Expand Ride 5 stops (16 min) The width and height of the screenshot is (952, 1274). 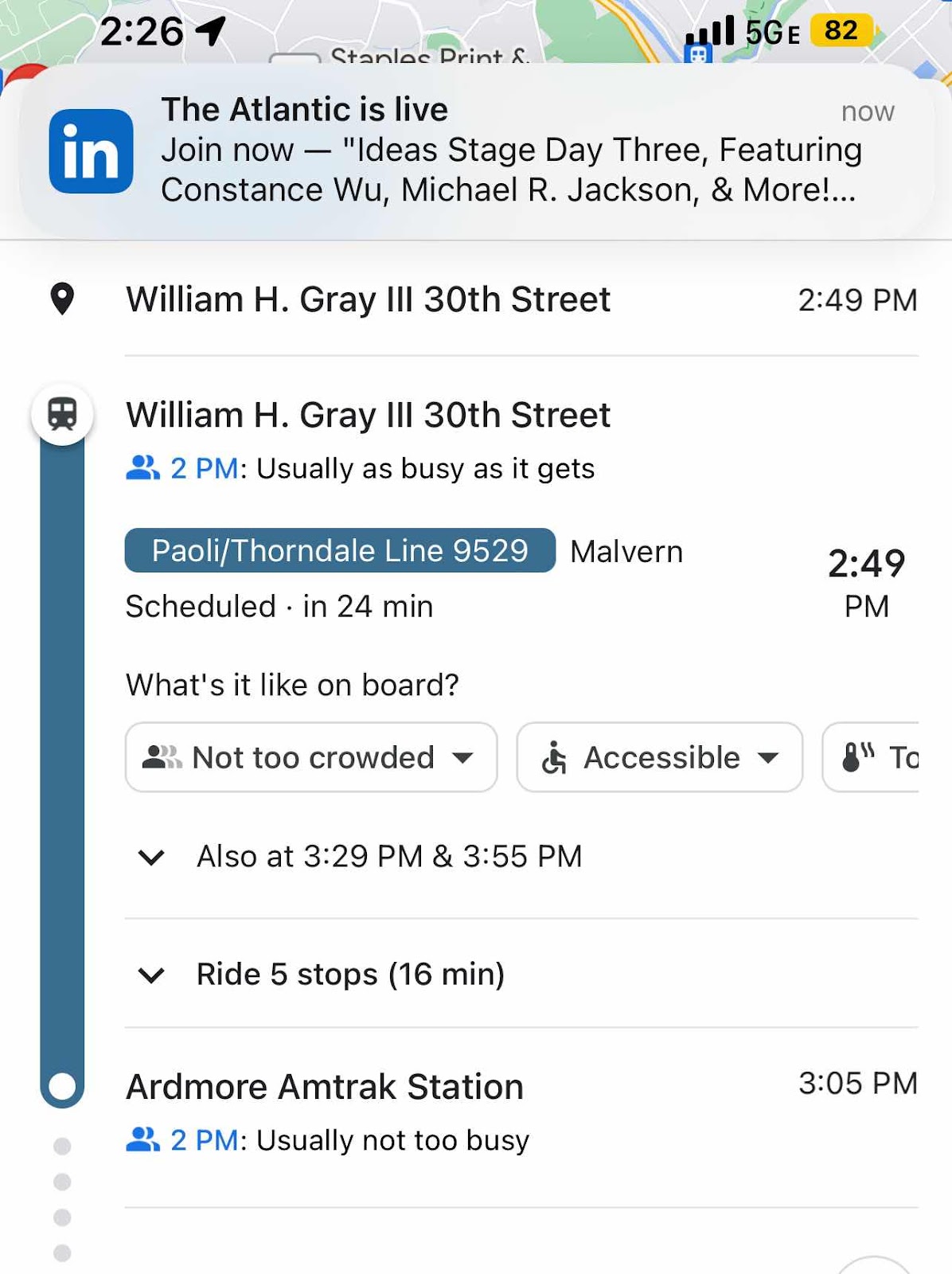tap(350, 975)
